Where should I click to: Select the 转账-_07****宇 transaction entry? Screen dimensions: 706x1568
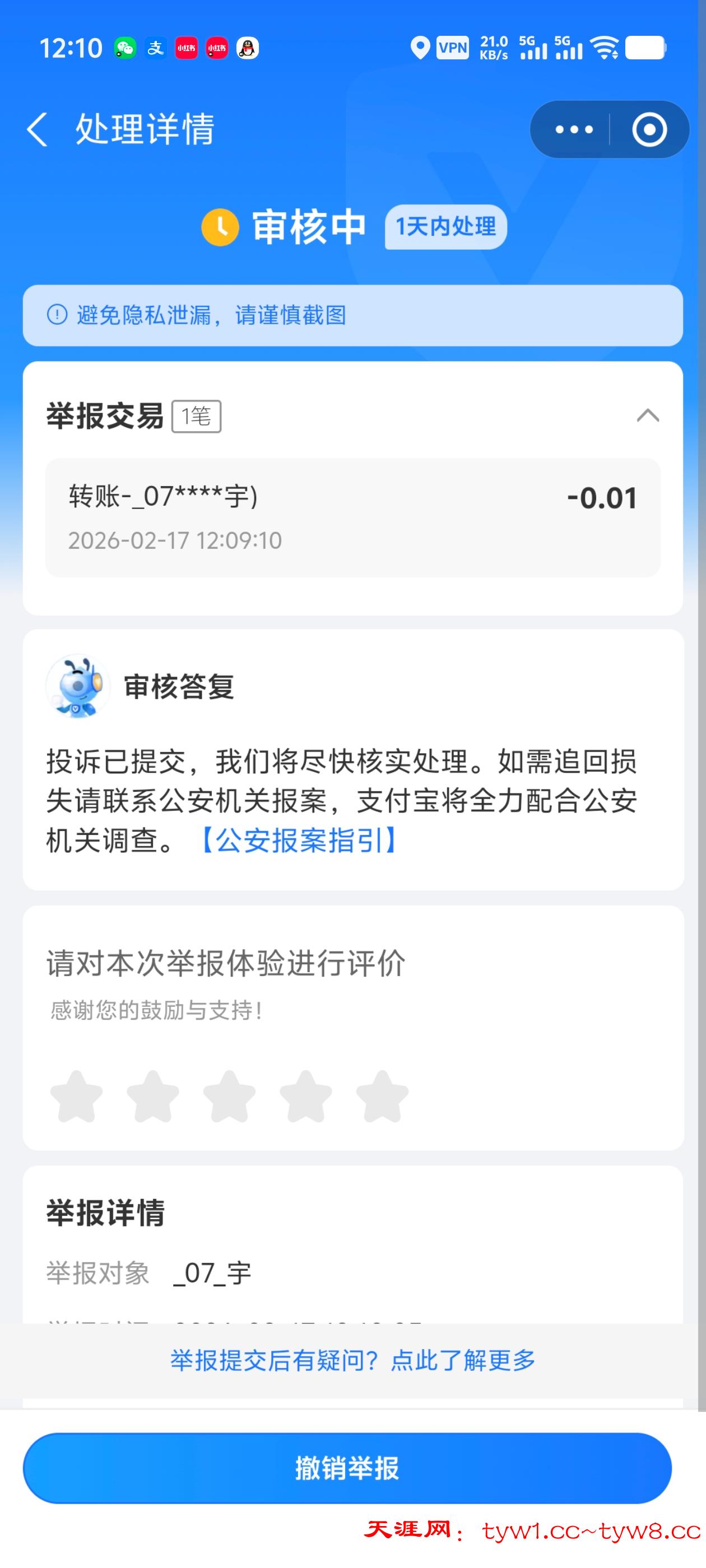click(x=354, y=516)
